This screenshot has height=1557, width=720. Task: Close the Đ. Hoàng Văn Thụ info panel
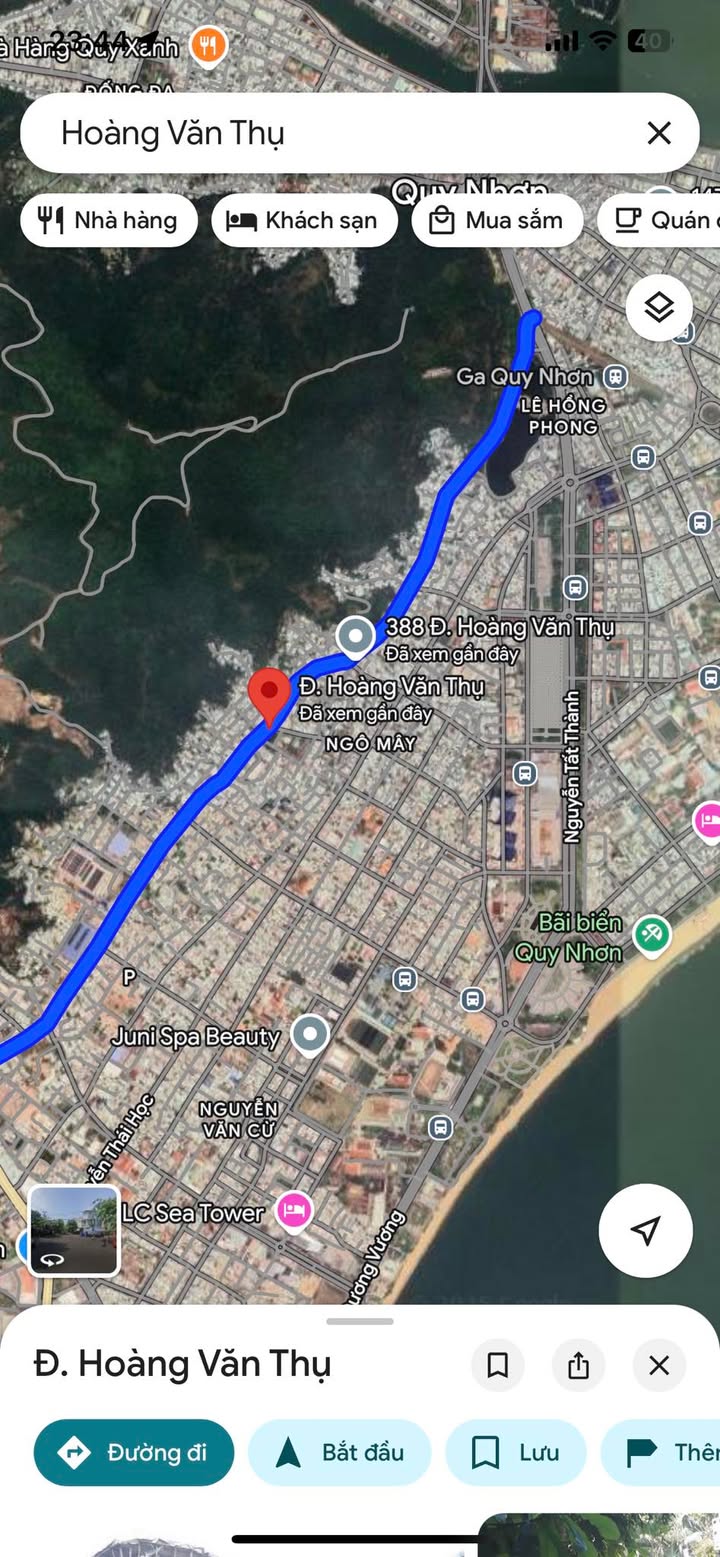[658, 1365]
